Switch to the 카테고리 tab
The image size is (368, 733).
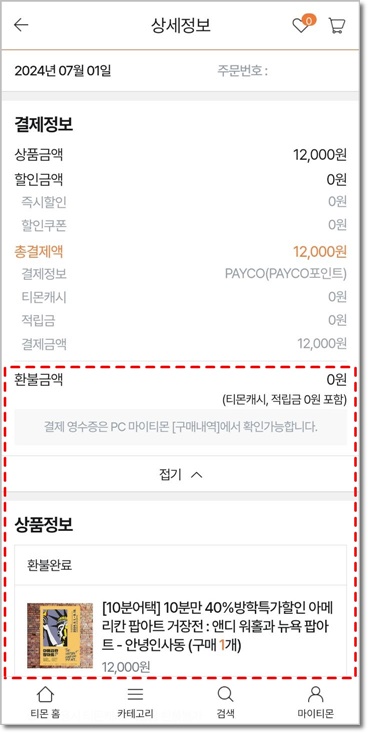(135, 702)
